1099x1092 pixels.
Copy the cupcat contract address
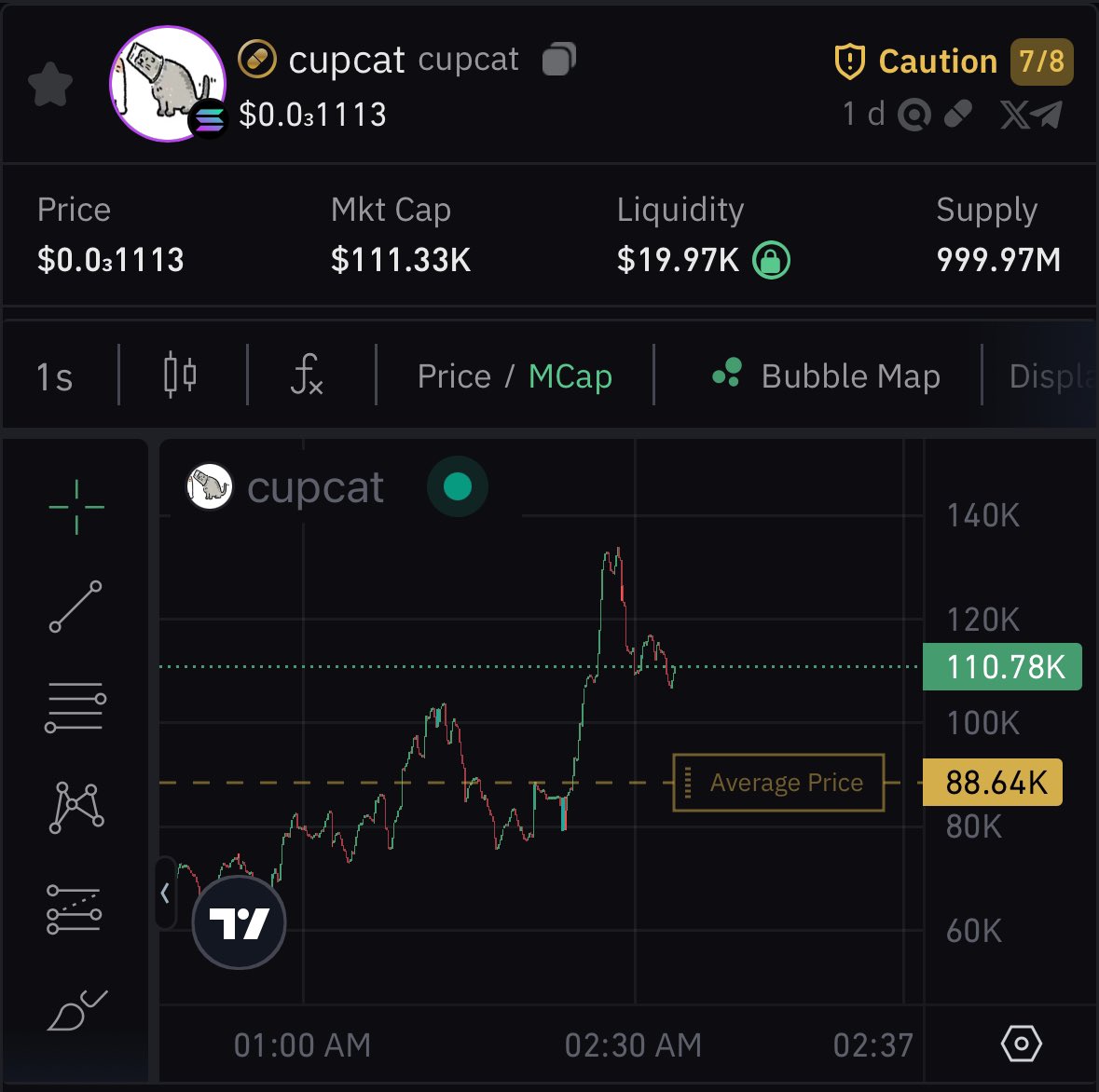[x=558, y=60]
